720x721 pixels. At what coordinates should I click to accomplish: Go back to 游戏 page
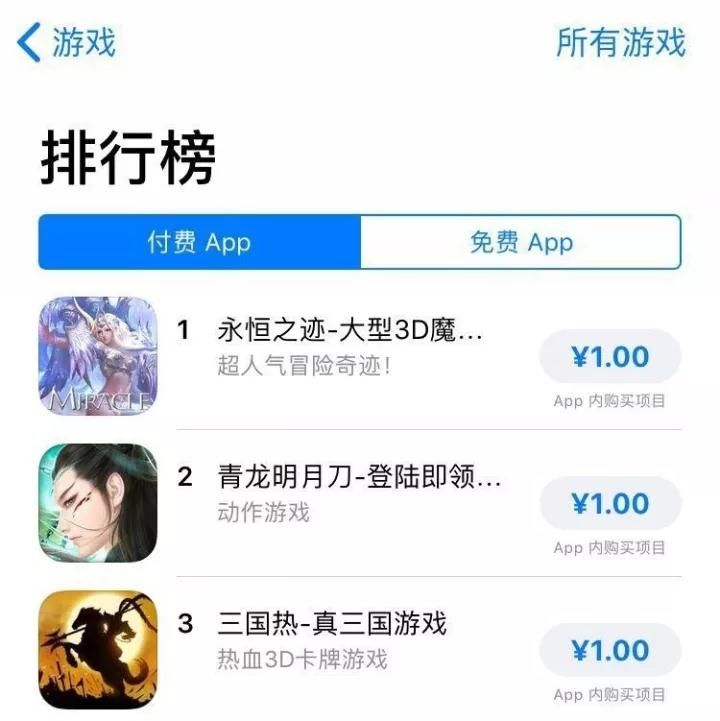click(66, 43)
